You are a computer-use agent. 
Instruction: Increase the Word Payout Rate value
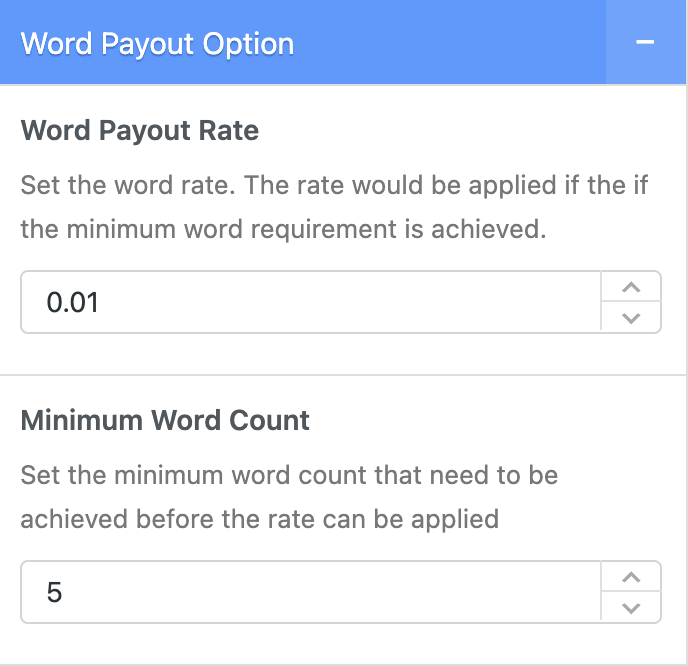pos(630,287)
